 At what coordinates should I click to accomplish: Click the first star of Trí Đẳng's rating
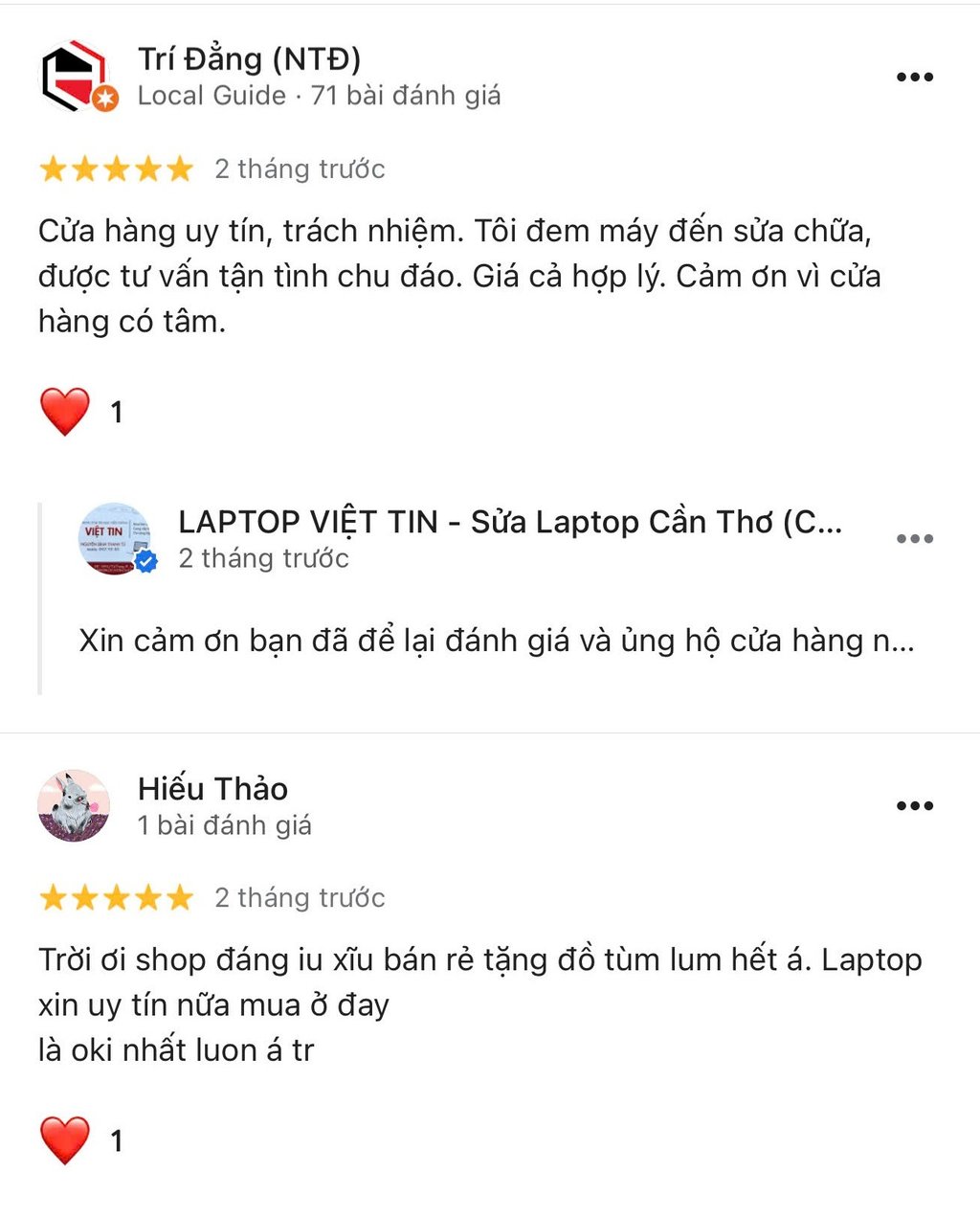[54, 169]
